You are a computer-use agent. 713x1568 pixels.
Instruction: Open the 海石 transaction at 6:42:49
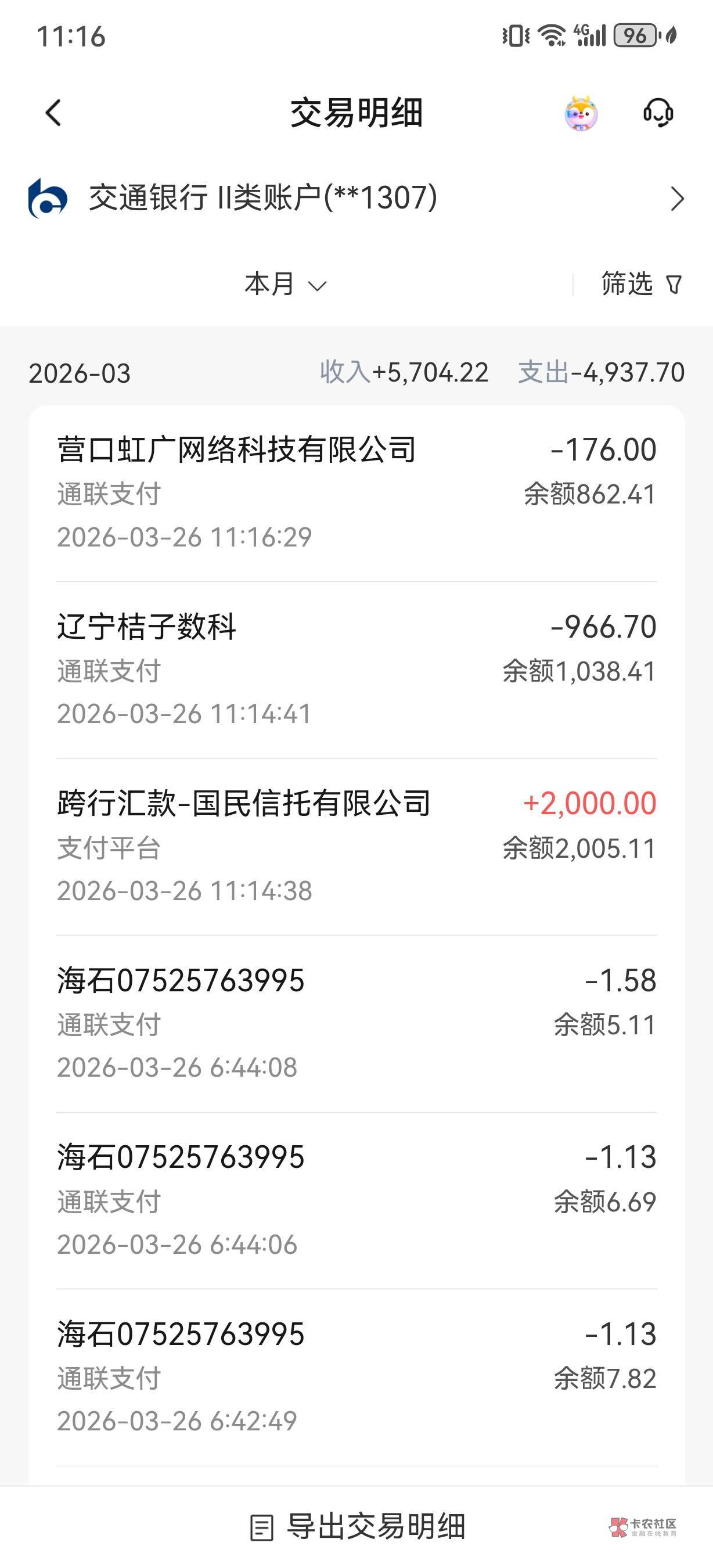[x=356, y=1378]
